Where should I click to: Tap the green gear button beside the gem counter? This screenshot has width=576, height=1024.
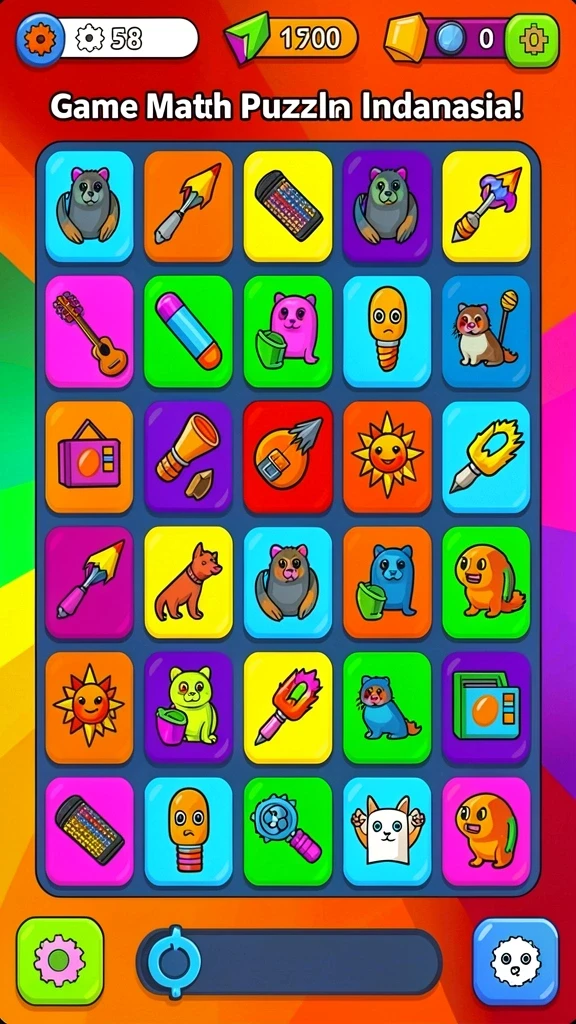tap(532, 40)
